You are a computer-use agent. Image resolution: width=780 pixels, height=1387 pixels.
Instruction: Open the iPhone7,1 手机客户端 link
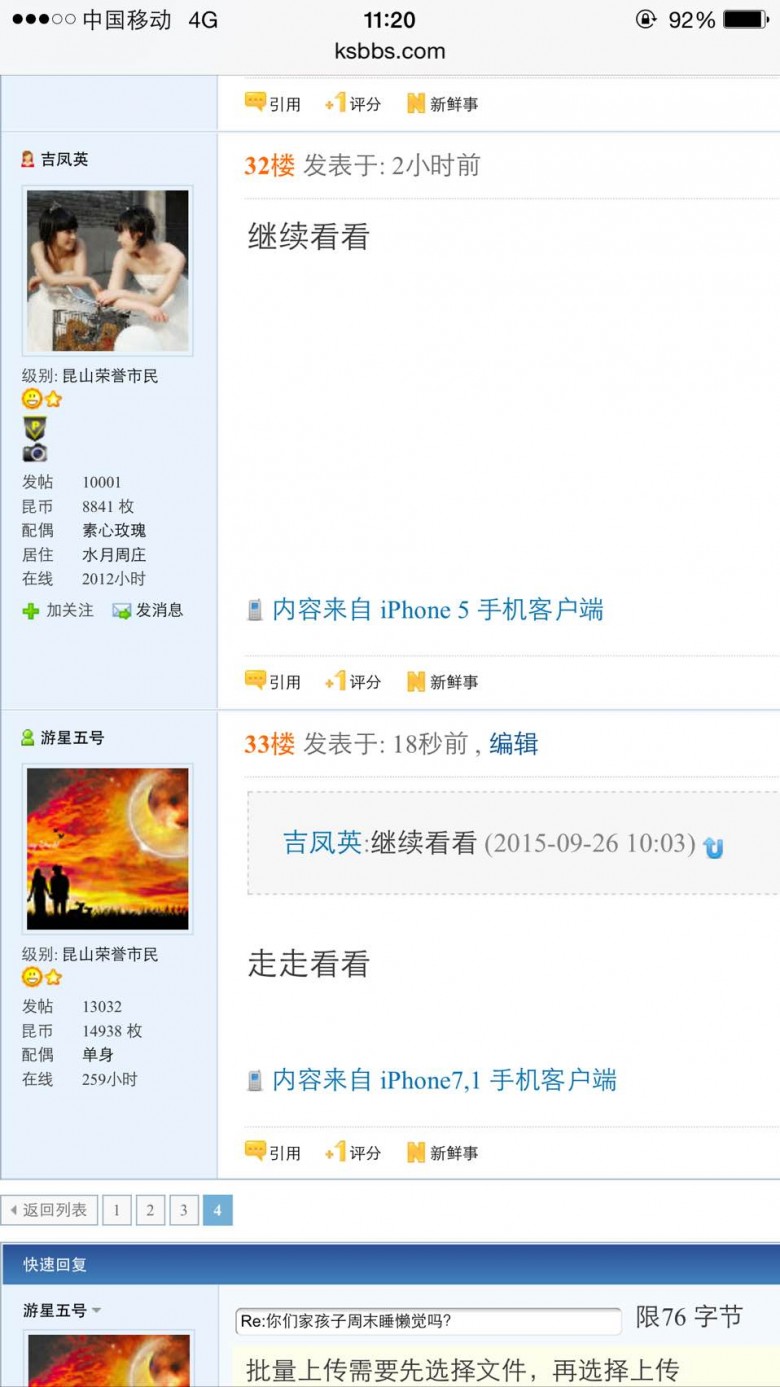[444, 1080]
